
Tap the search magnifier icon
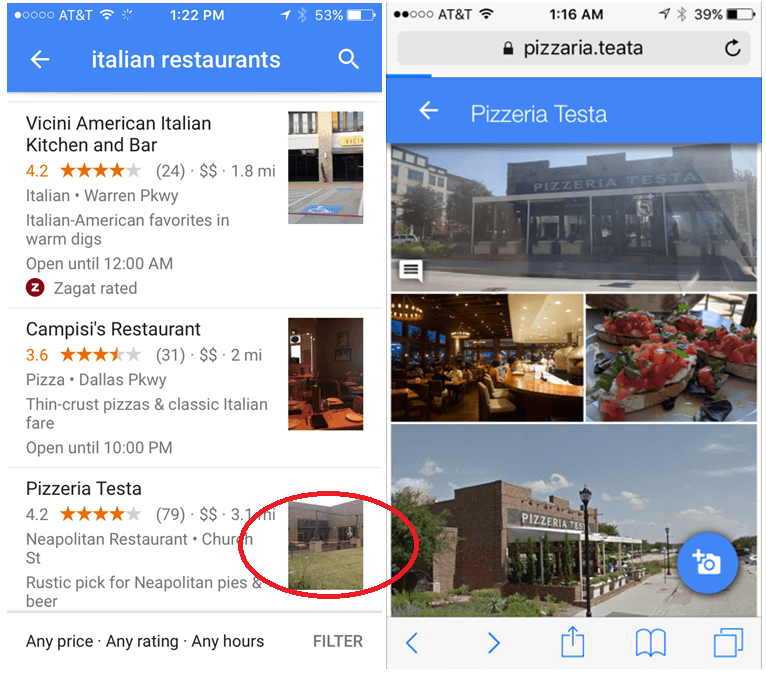(x=348, y=60)
